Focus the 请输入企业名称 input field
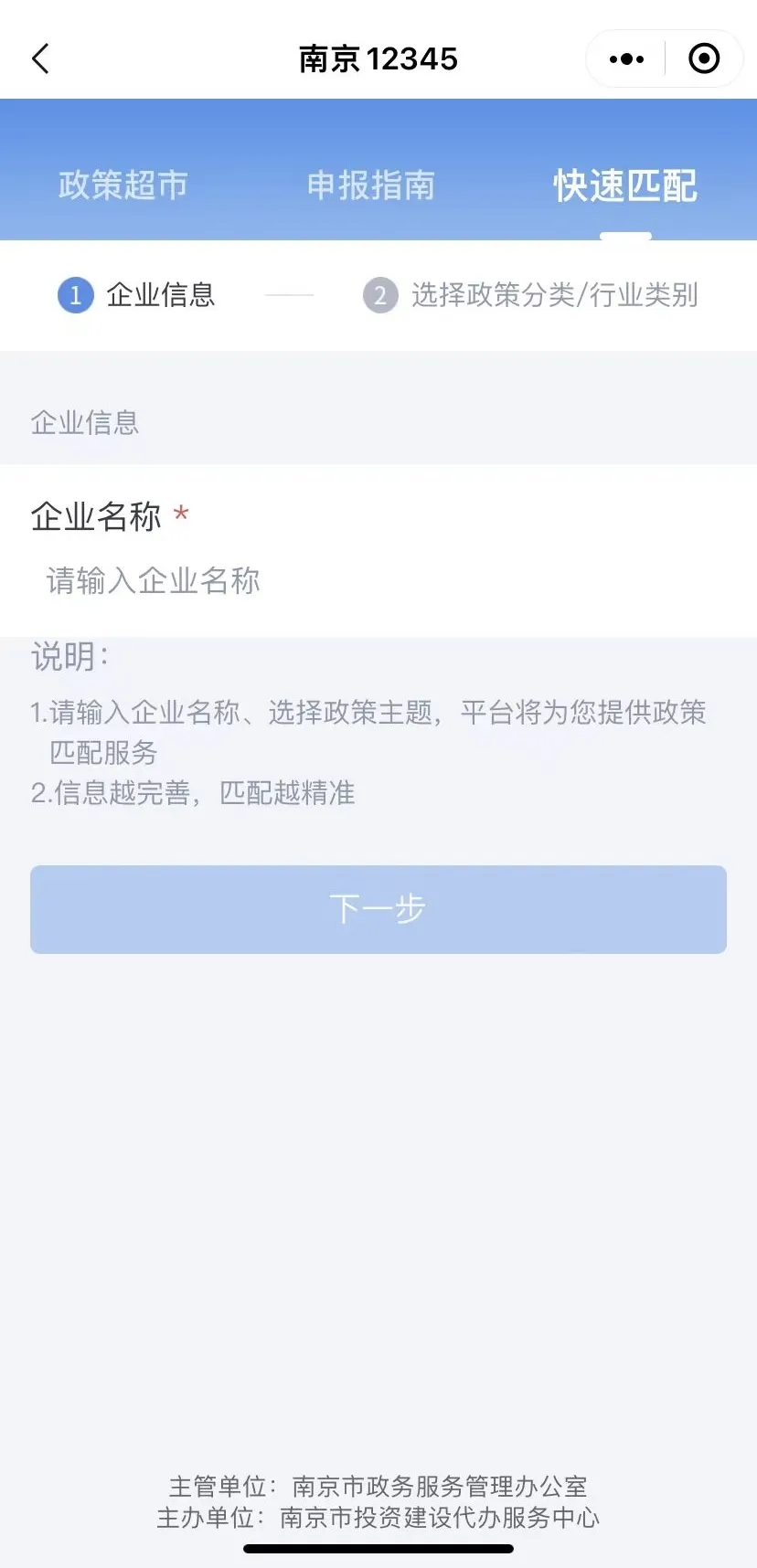Viewport: 757px width, 1568px height. 378,580
